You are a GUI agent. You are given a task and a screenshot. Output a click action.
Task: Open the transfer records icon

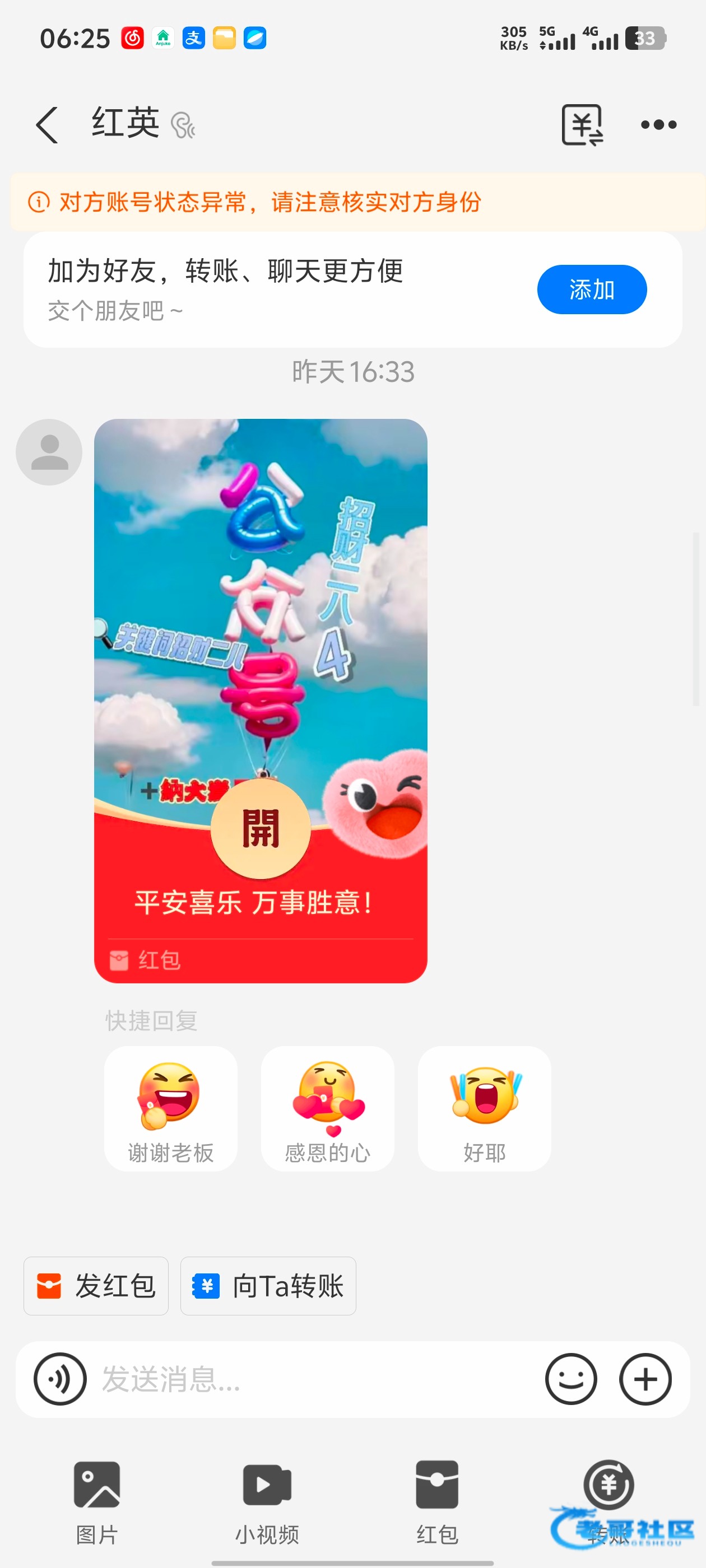point(582,125)
